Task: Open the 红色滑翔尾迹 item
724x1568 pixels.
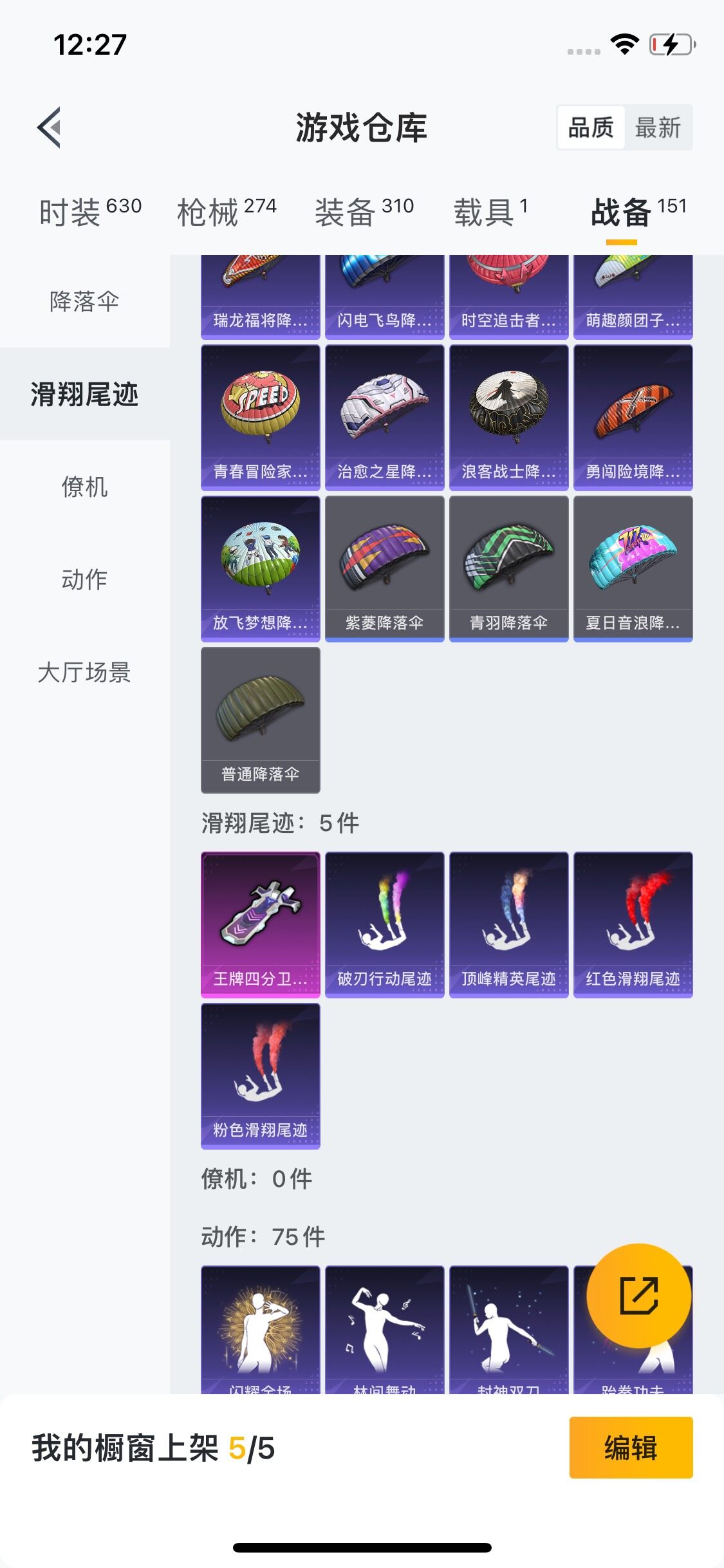Action: click(x=633, y=924)
